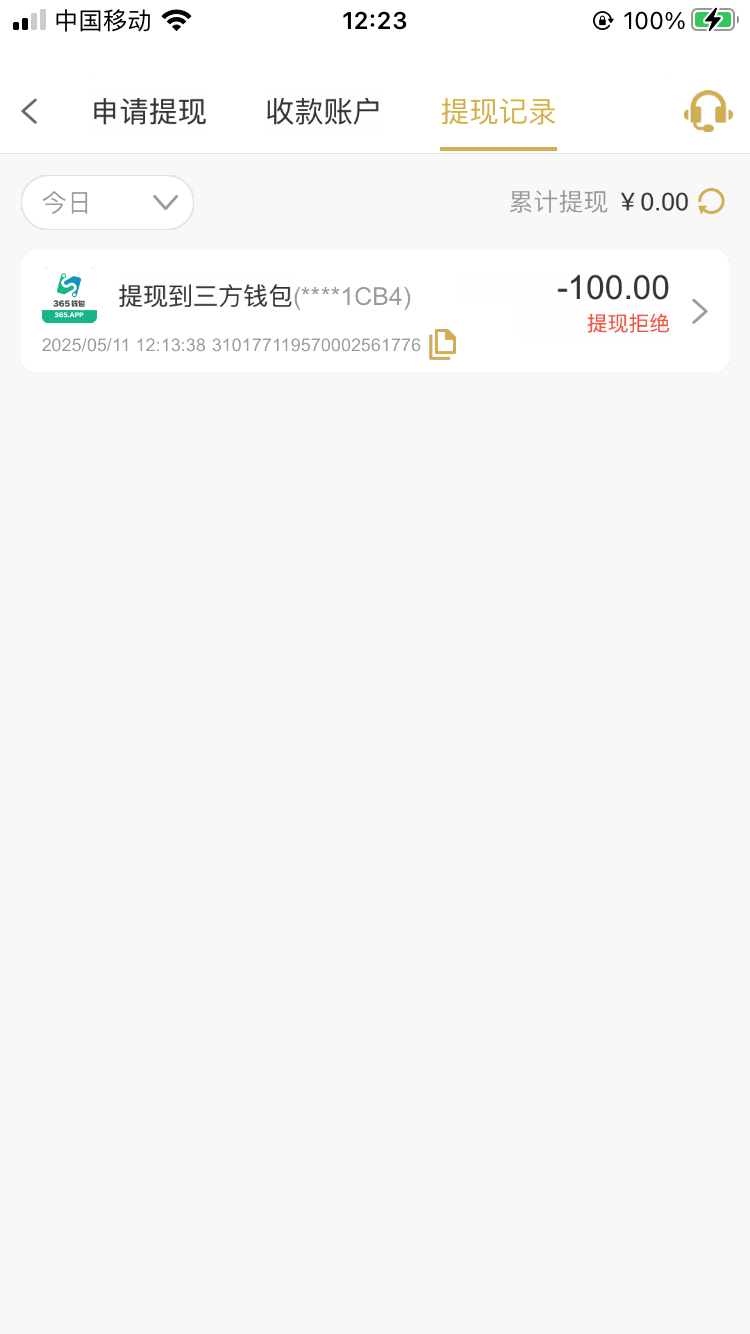Go back using the top-left arrow
The width and height of the screenshot is (750, 1334).
30,111
